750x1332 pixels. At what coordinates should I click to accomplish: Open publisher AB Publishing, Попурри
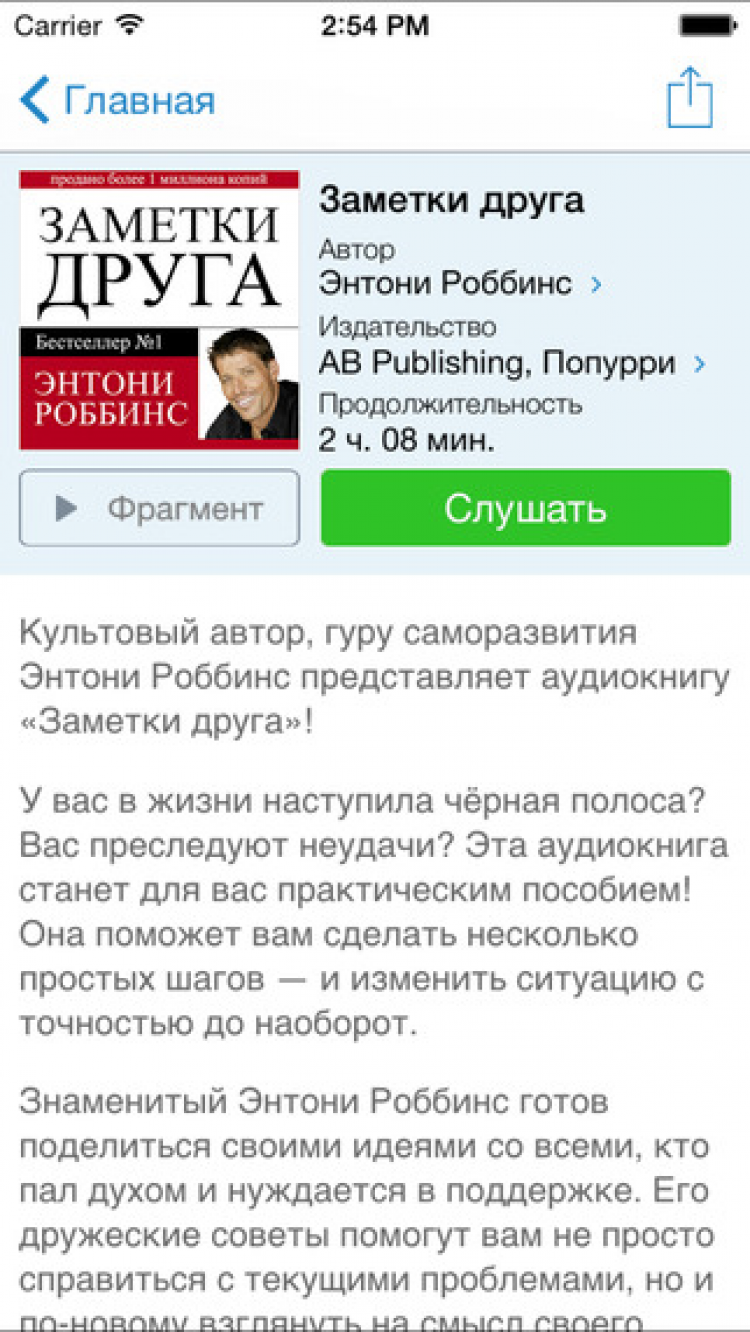pyautogui.click(x=510, y=363)
